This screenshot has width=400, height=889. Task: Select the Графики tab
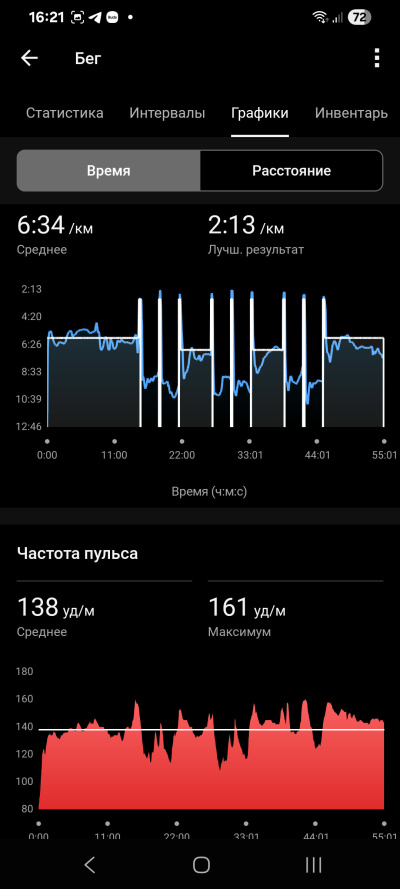(x=259, y=113)
